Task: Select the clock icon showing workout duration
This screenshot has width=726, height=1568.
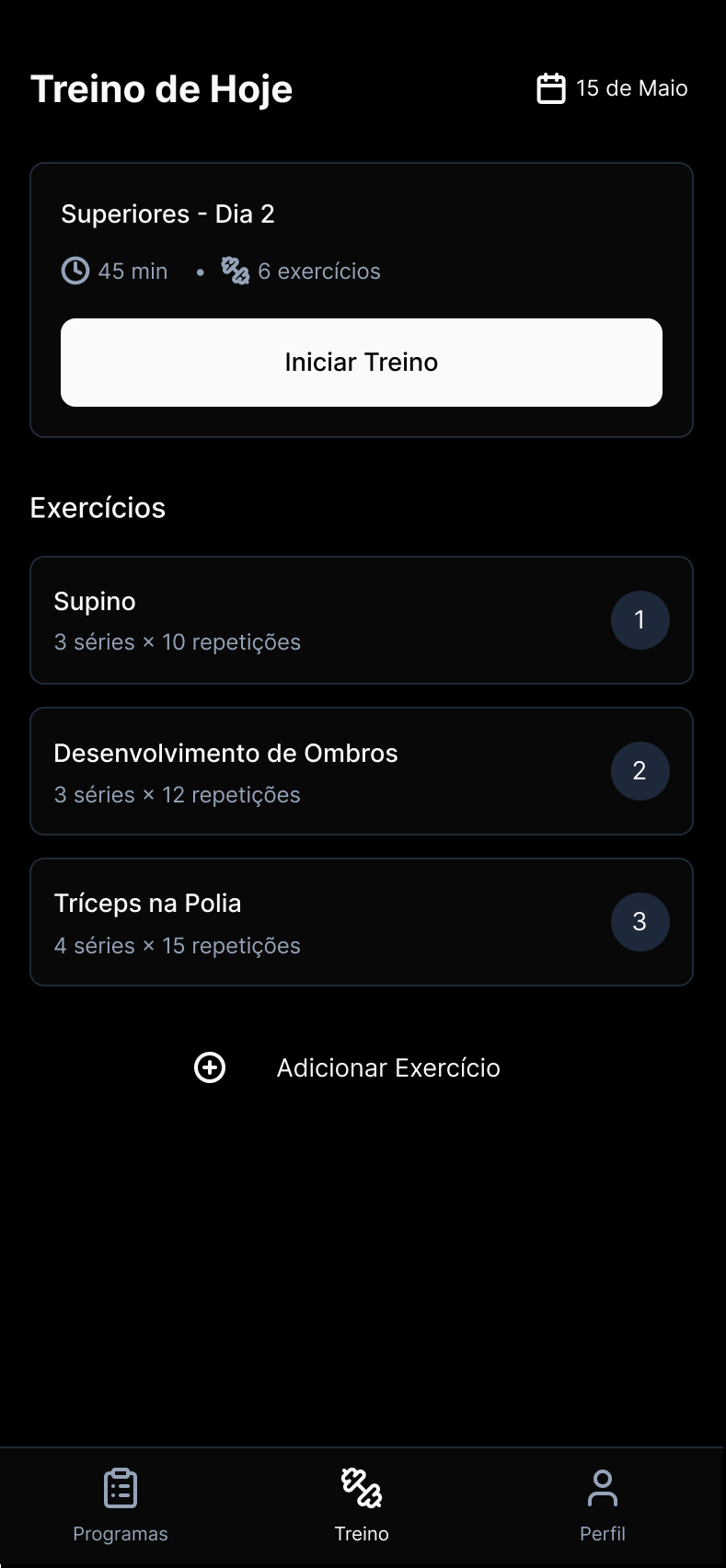Action: [75, 271]
